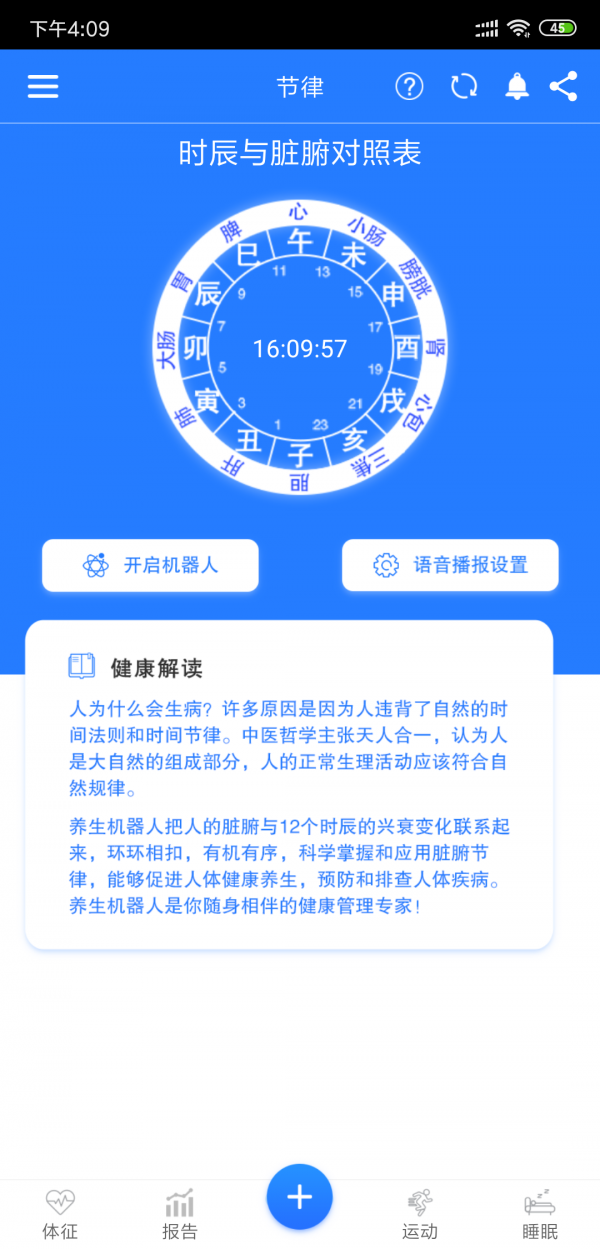
Task: Open the notifications bell
Action: [x=517, y=87]
